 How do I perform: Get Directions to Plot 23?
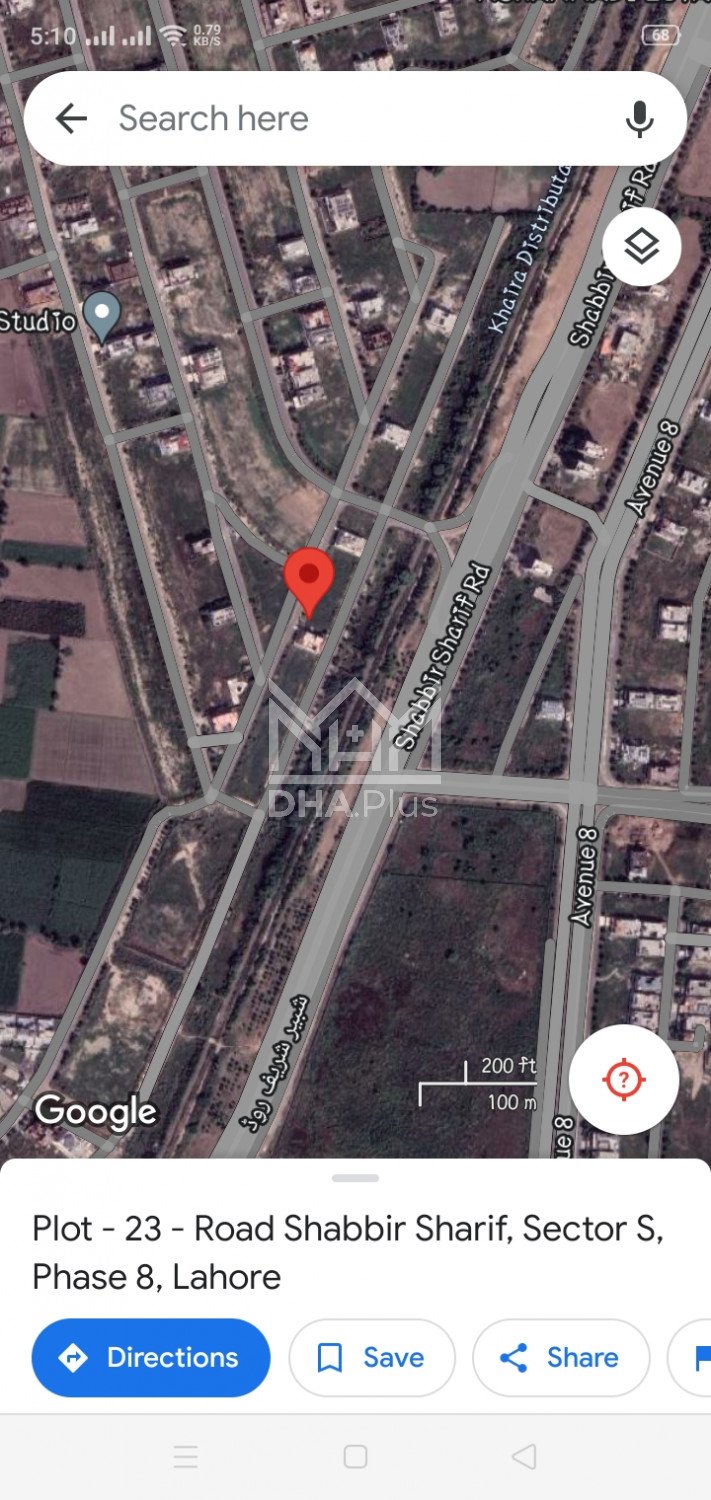point(151,1357)
